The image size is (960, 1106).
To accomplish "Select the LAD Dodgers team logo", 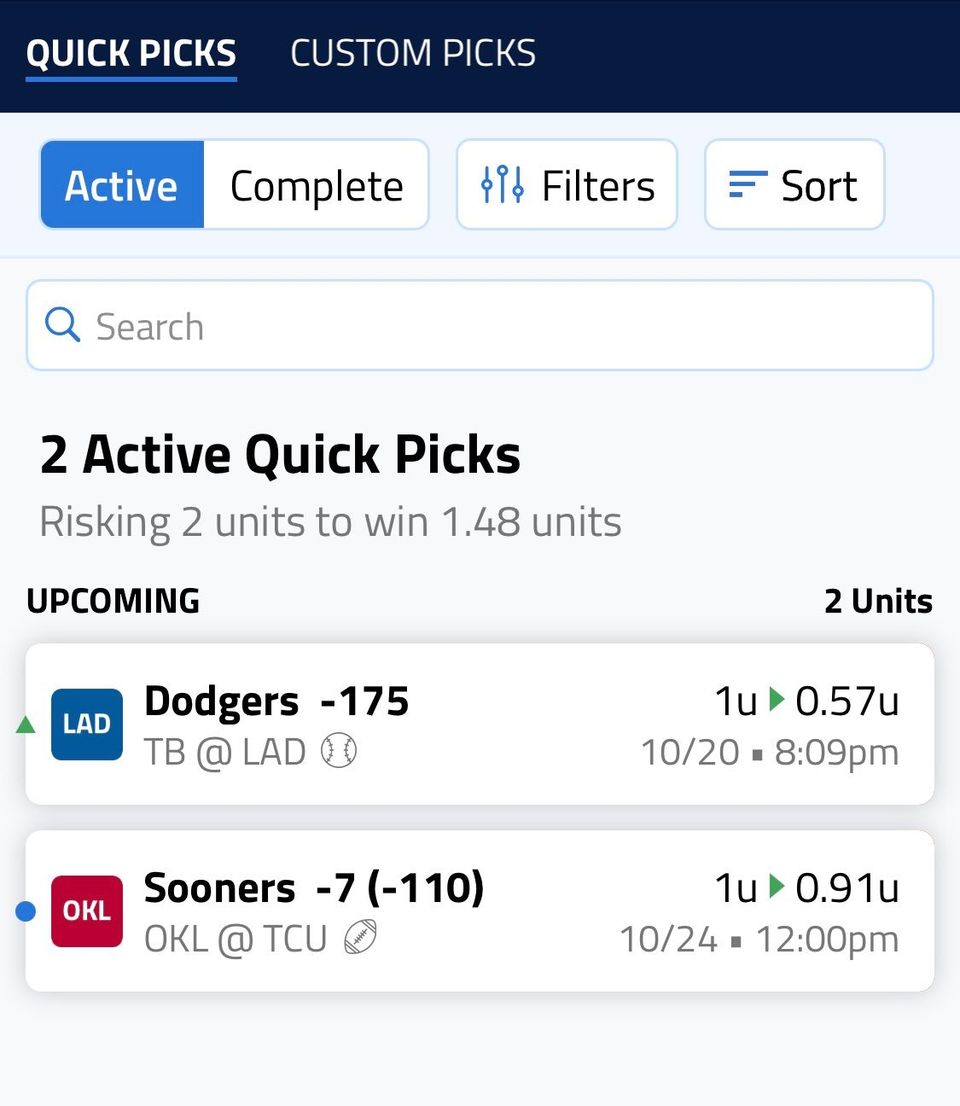I will [86, 725].
